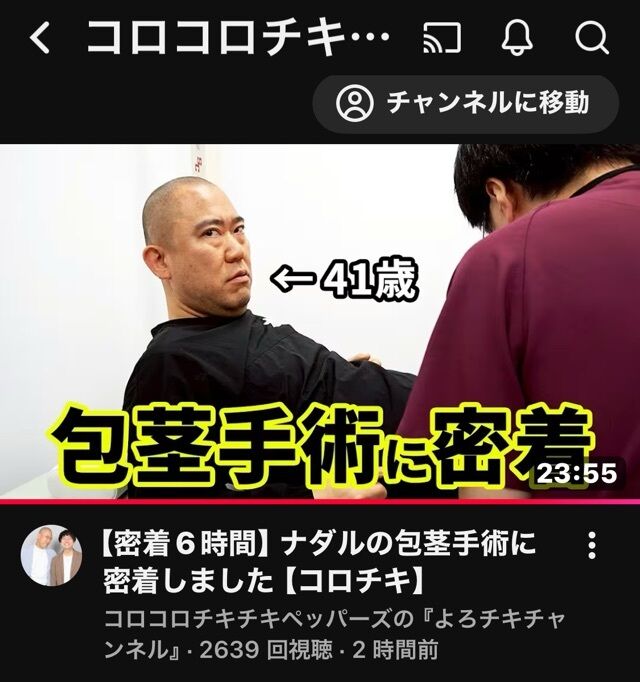Tap the チャンネルに移動 button

pos(464,103)
